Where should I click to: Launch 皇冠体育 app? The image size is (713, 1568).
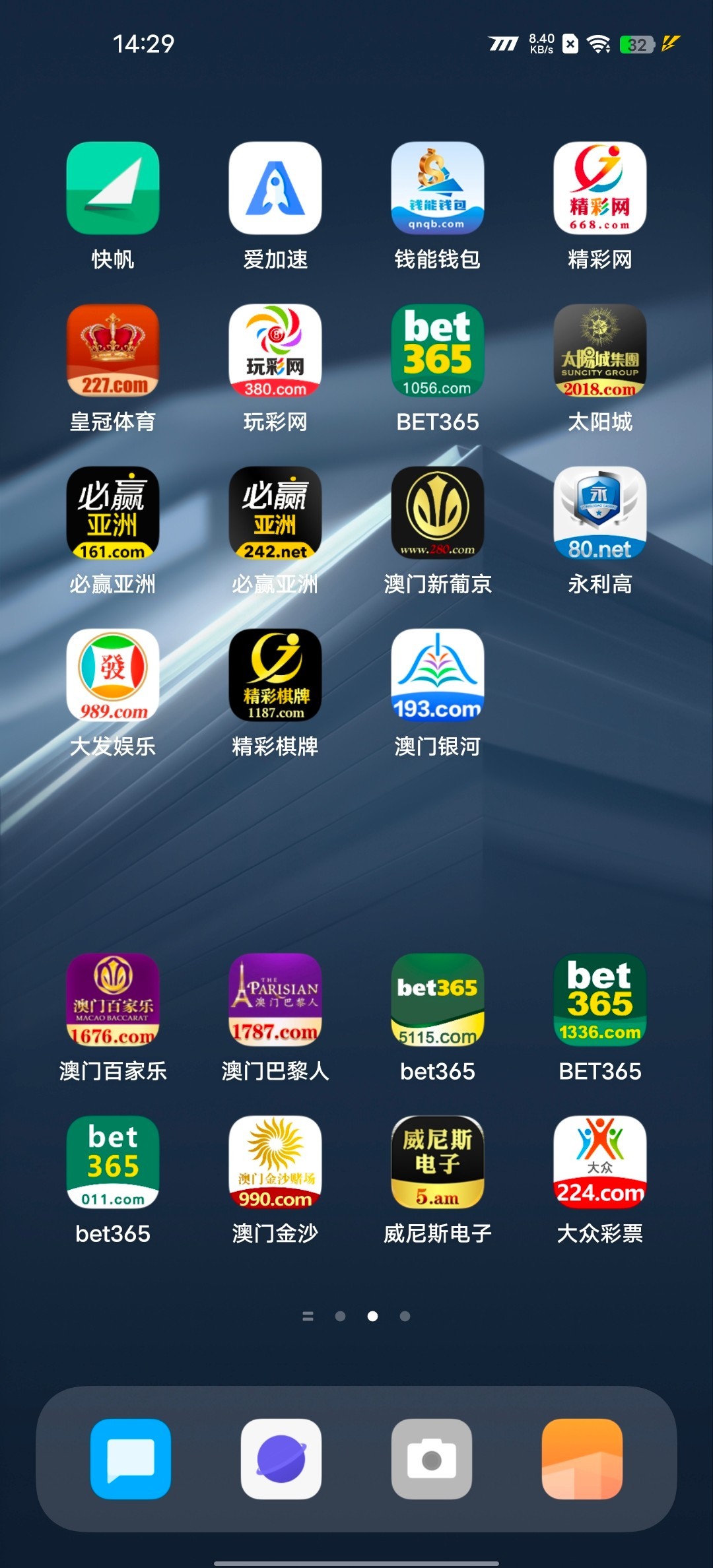pos(113,350)
